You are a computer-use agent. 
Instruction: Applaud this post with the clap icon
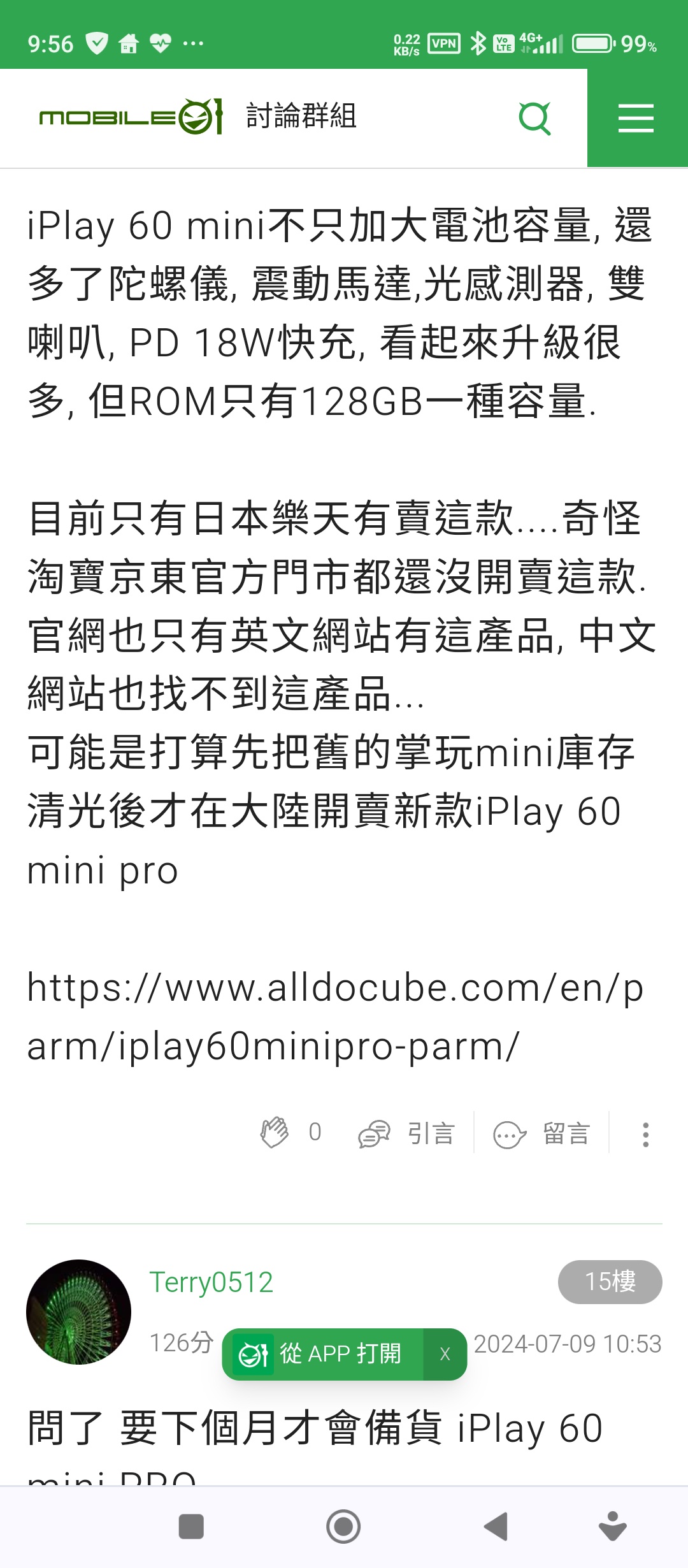pyautogui.click(x=275, y=1133)
